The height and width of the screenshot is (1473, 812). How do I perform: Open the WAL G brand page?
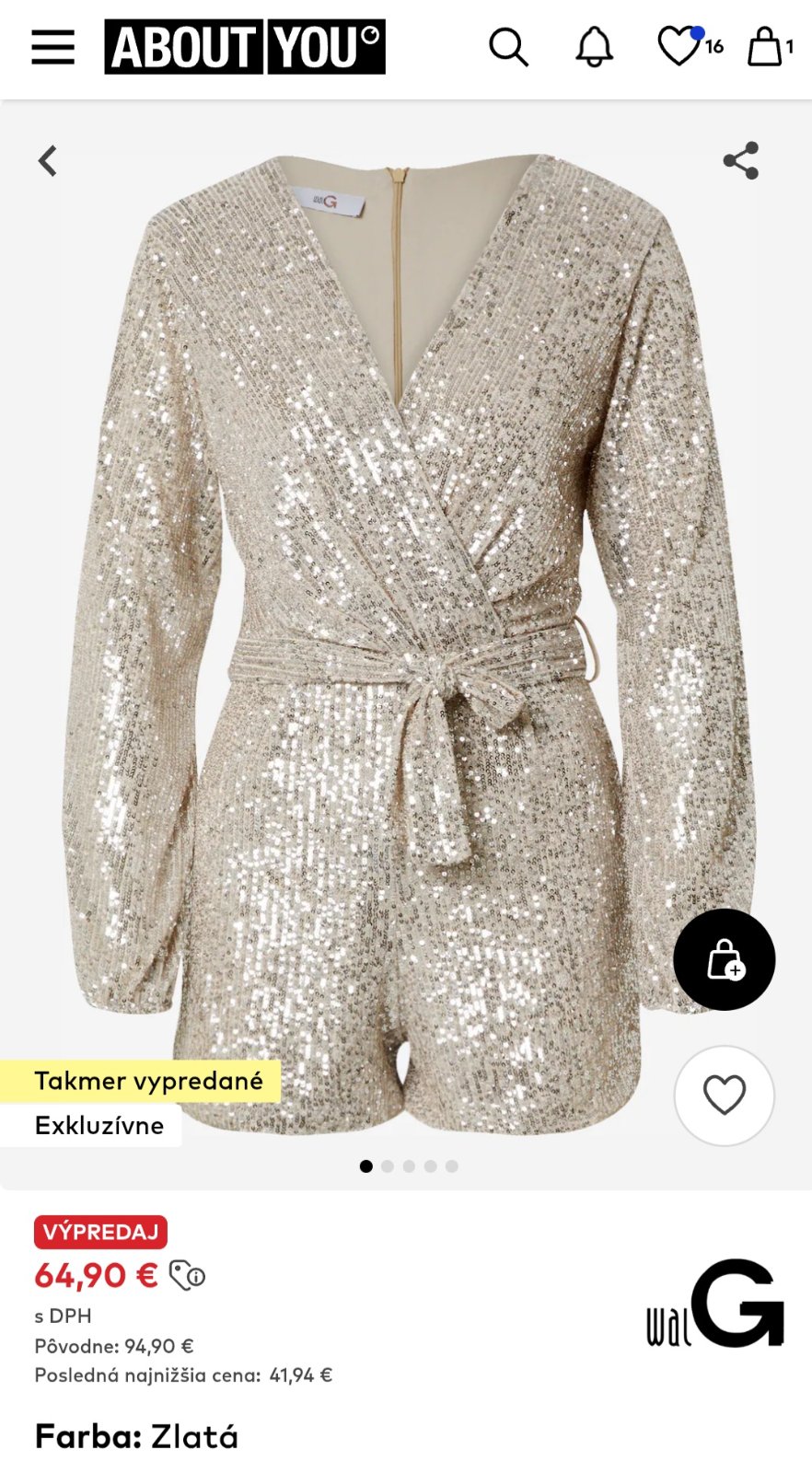(714, 1304)
